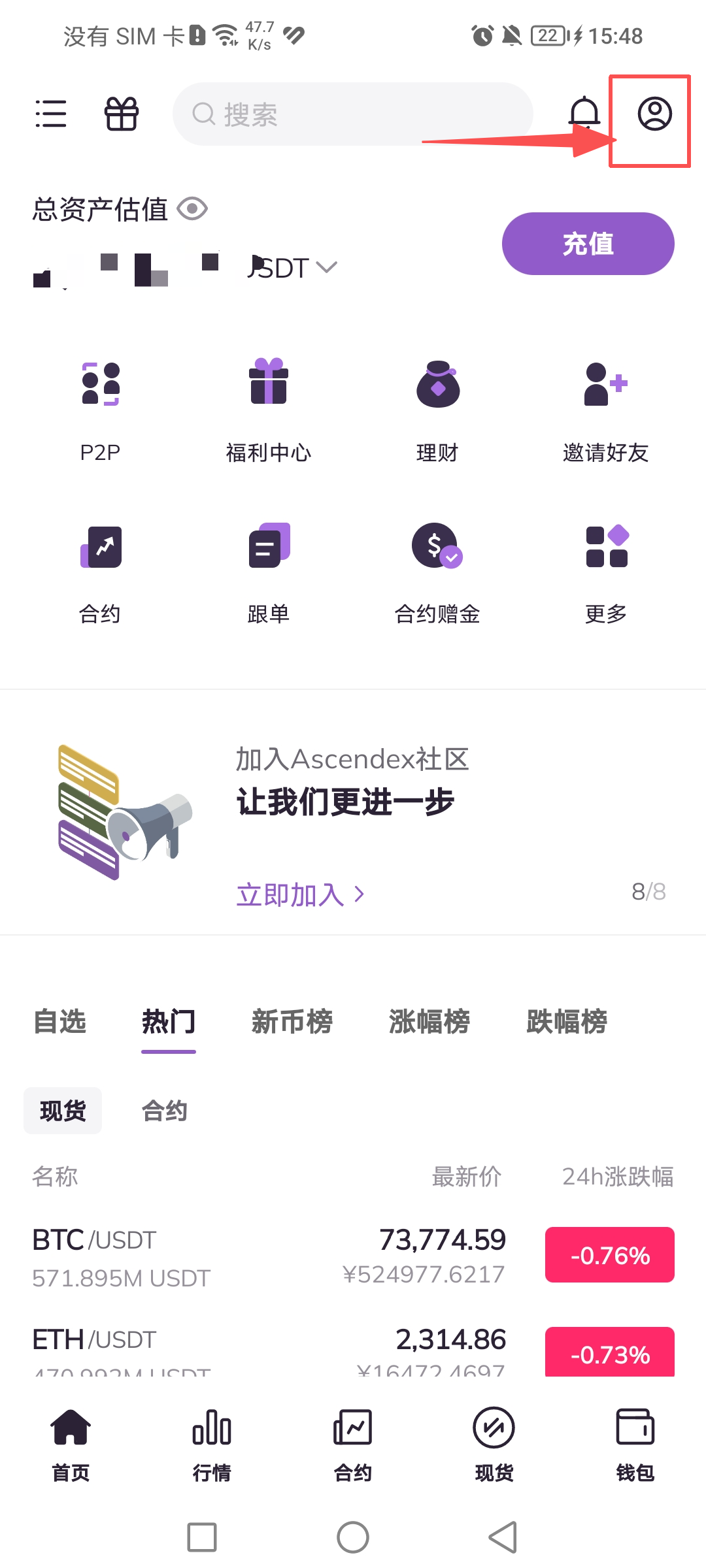This screenshot has width=706, height=1568.
Task: Open the user profile icon
Action: (x=654, y=114)
